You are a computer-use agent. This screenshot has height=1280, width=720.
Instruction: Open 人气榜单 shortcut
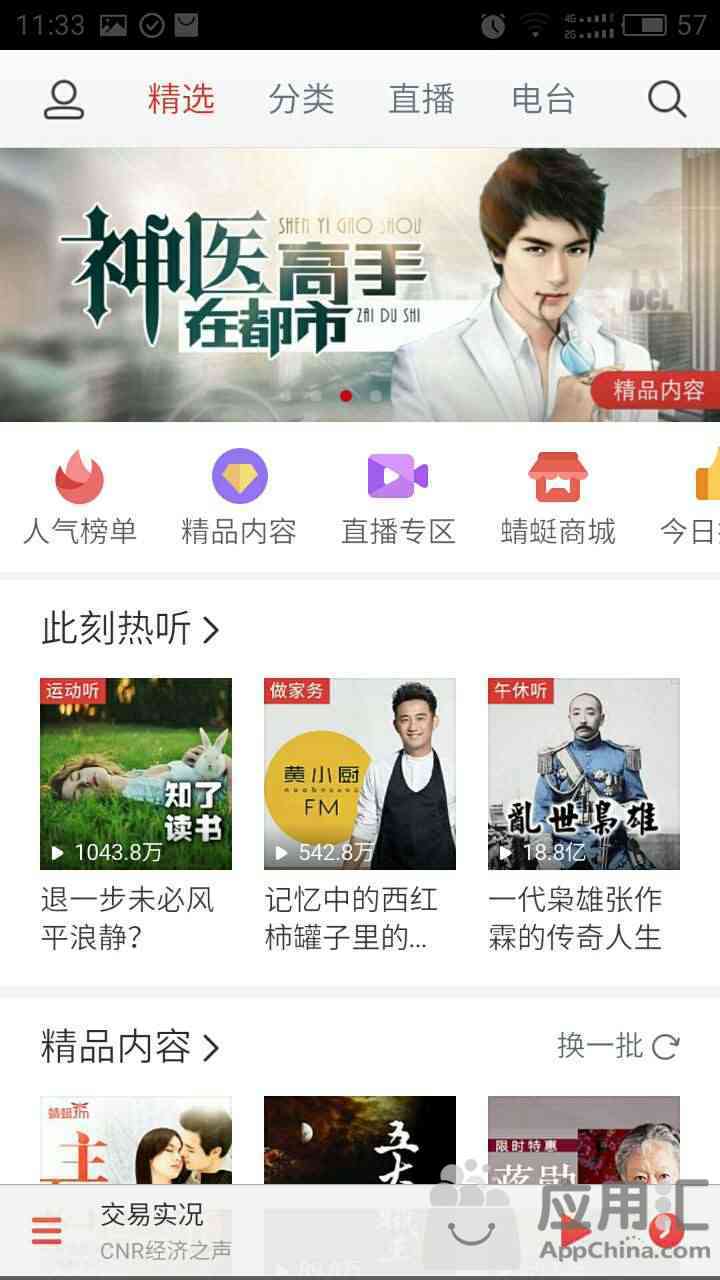click(80, 498)
